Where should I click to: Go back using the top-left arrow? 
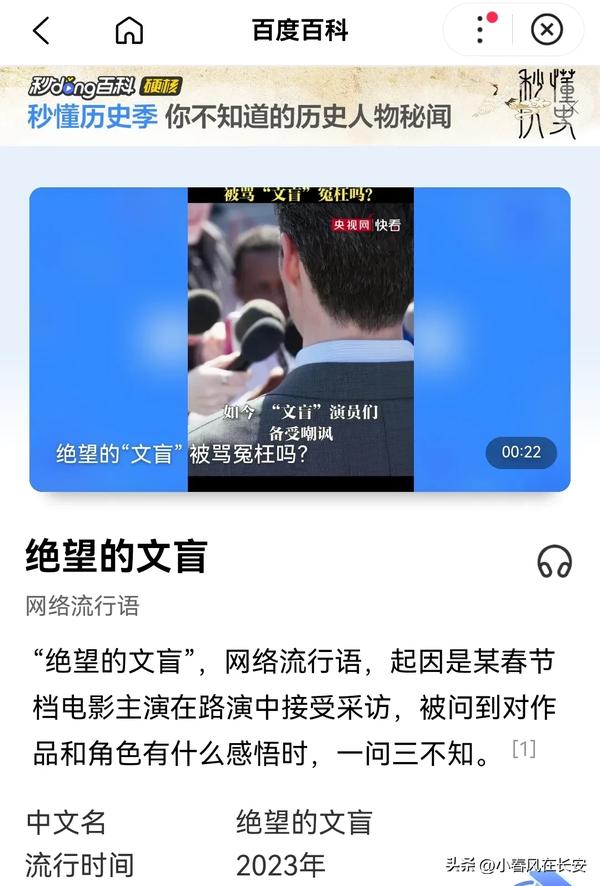[41, 31]
